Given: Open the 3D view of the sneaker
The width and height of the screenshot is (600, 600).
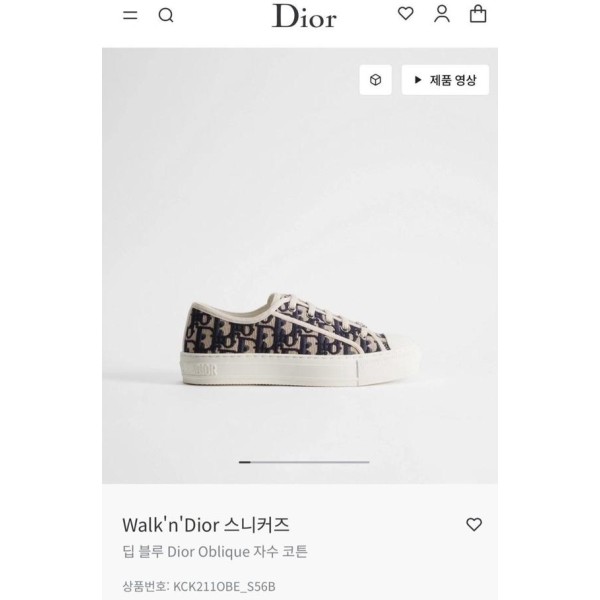Looking at the screenshot, I should [x=375, y=80].
